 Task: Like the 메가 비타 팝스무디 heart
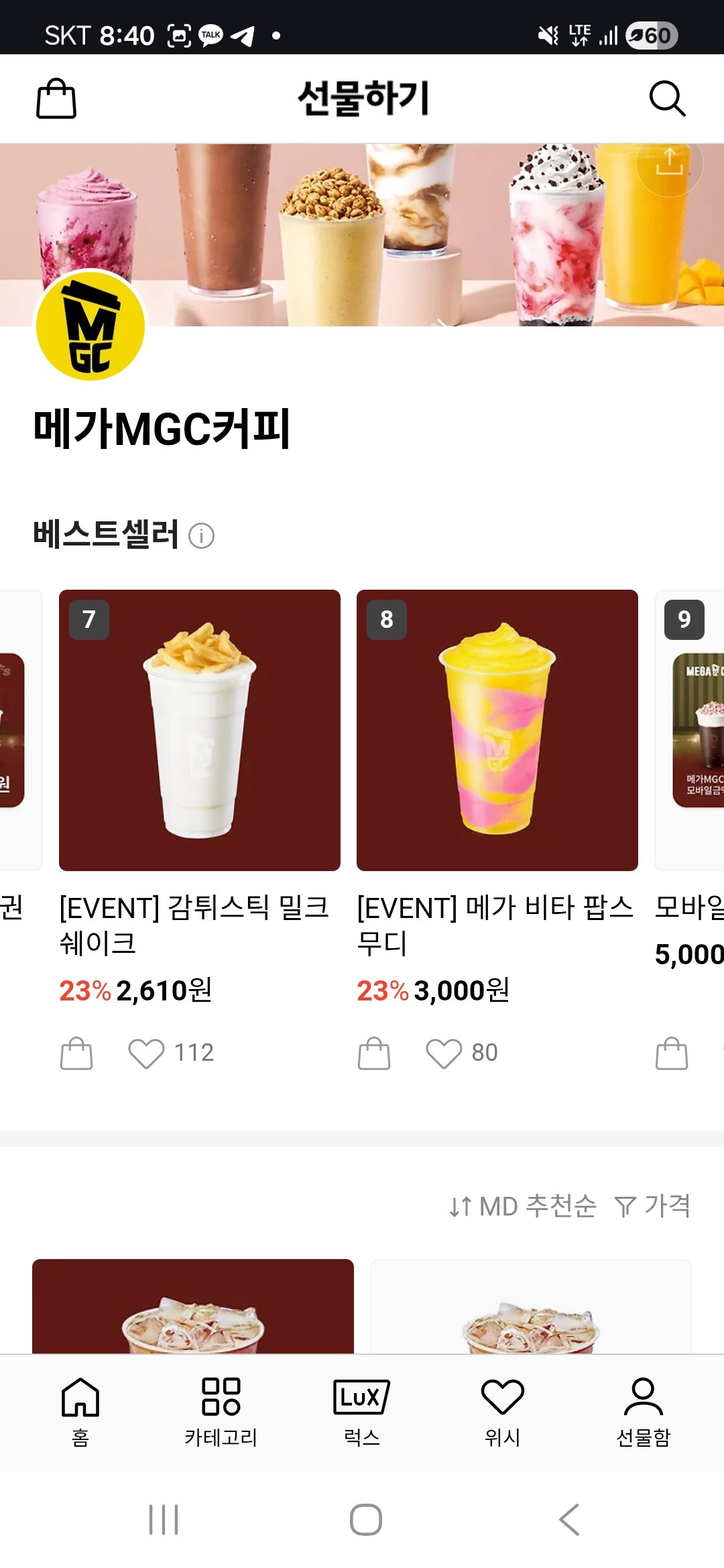tap(444, 1053)
